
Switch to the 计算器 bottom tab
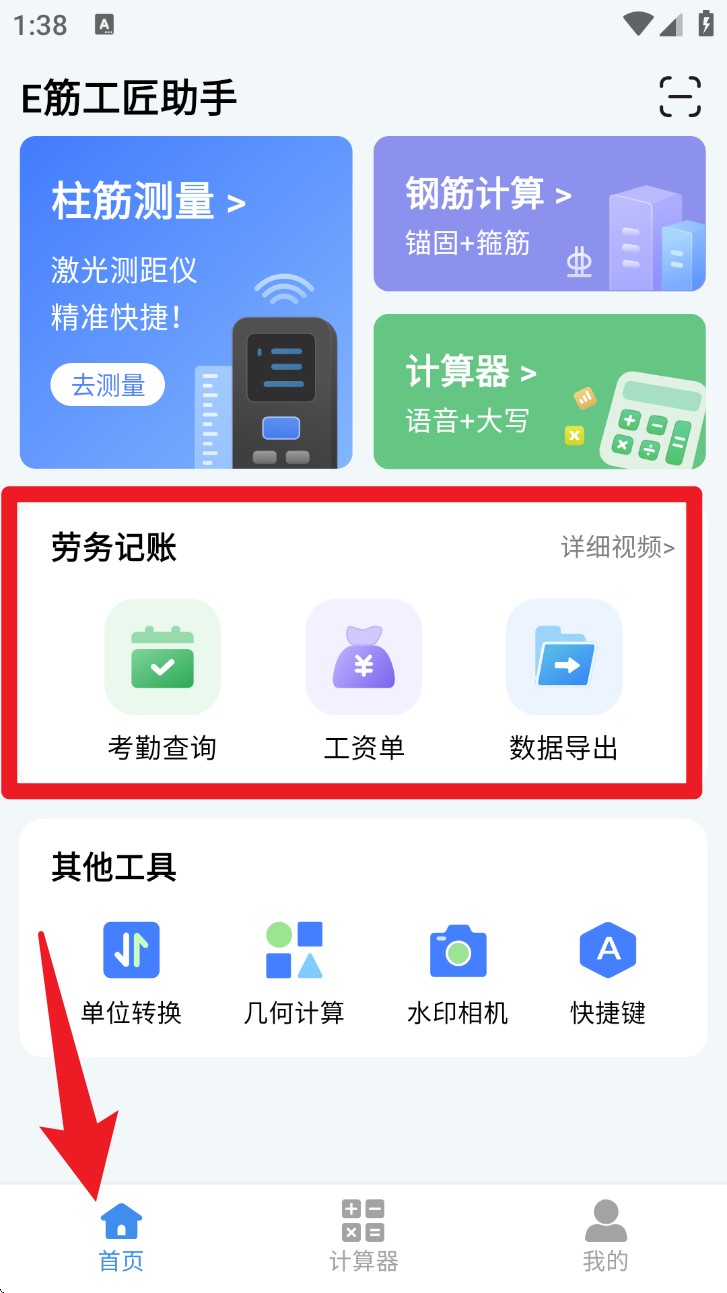pos(363,1236)
